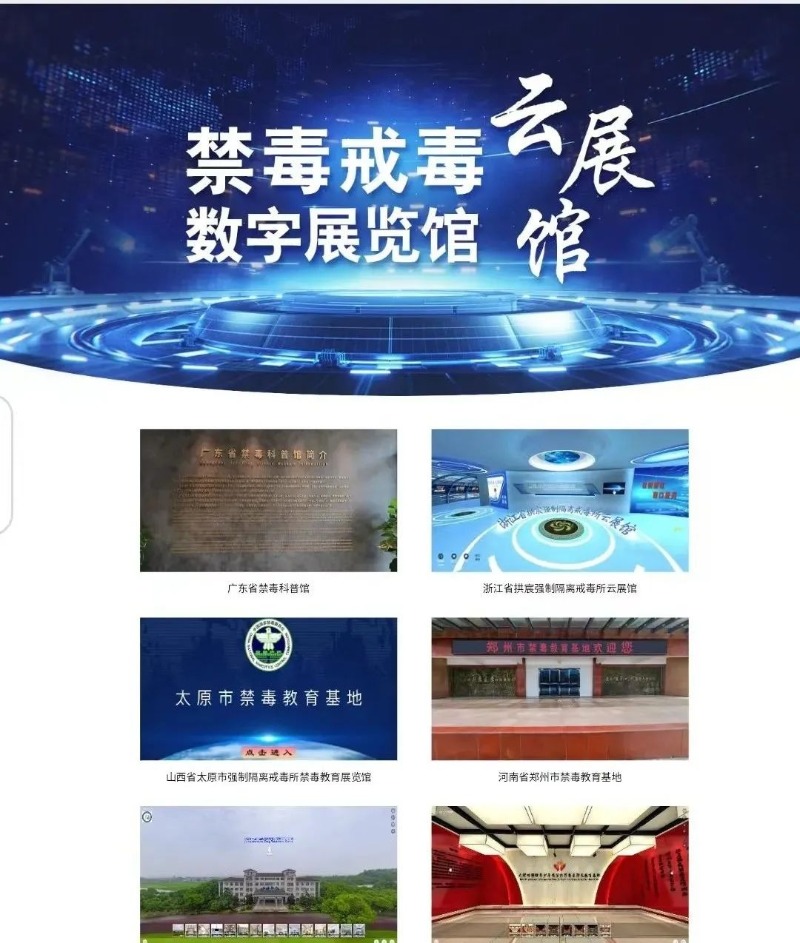Open the 浙江省拱宸强制隔离戒毒所云展馆 tile
Image resolution: width=800 pixels, height=943 pixels.
point(560,500)
